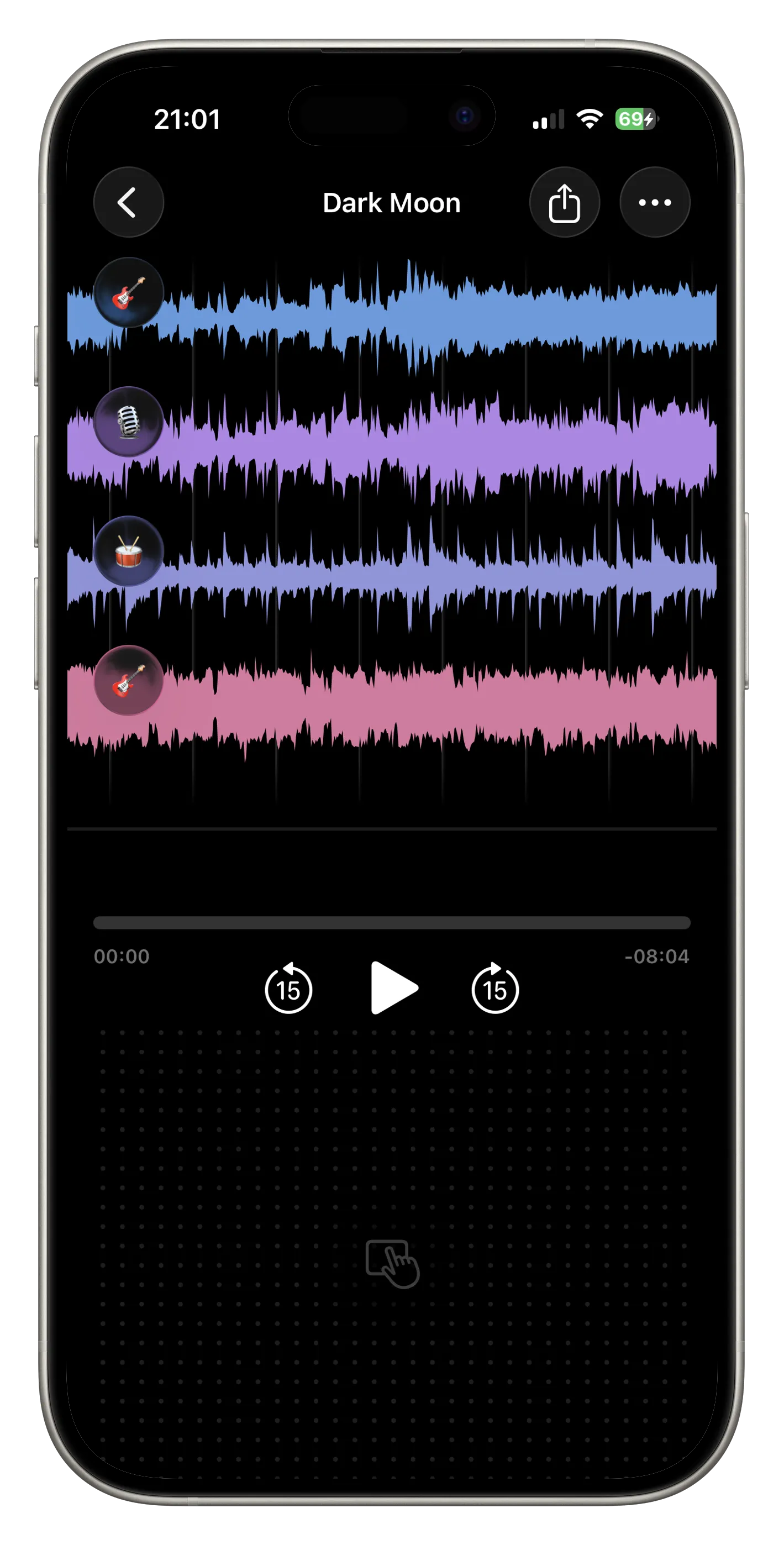
Task: Select the microphone vocals stem button
Action: point(128,422)
